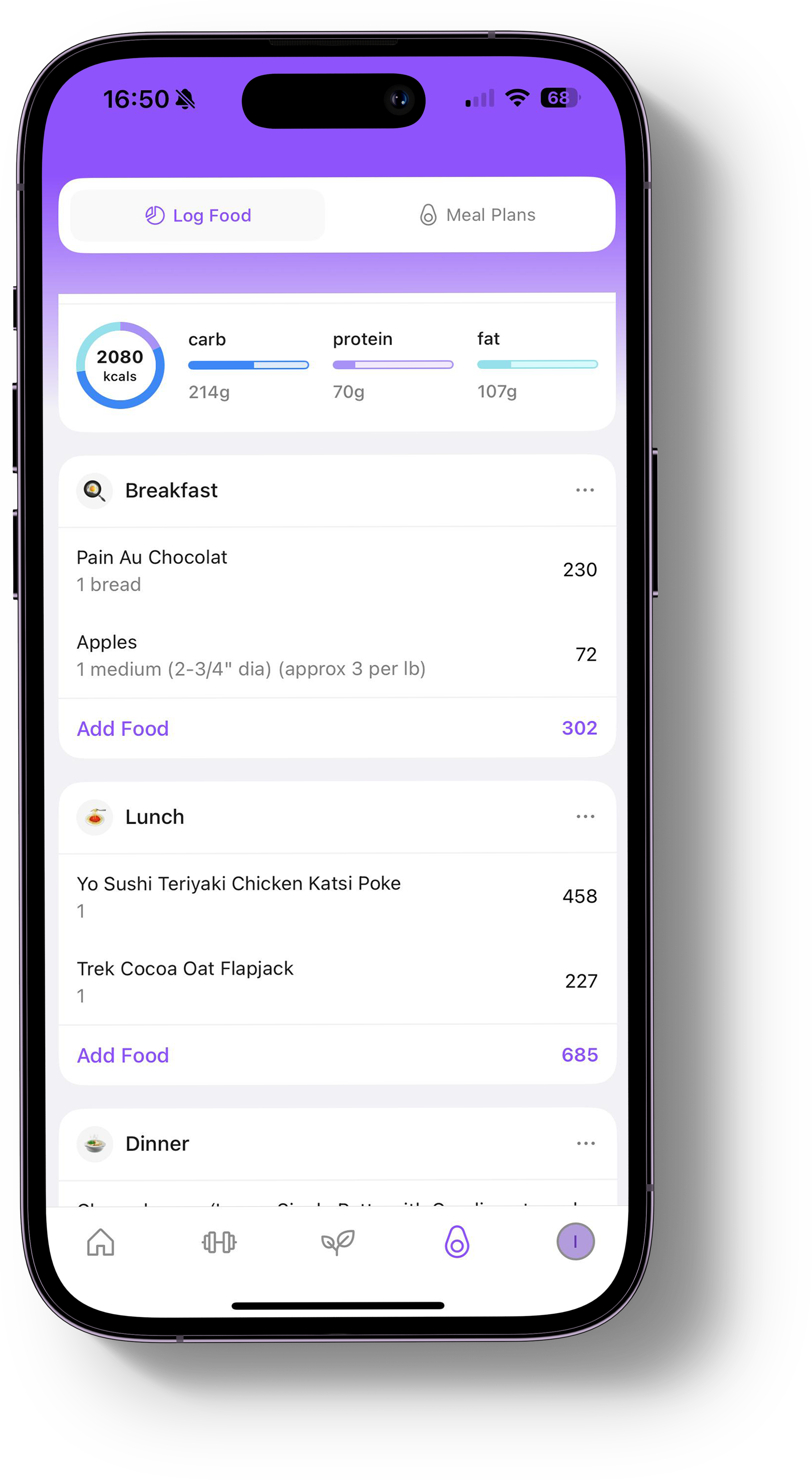Add Food to Breakfast
This screenshot has width=812, height=1480.
(123, 729)
